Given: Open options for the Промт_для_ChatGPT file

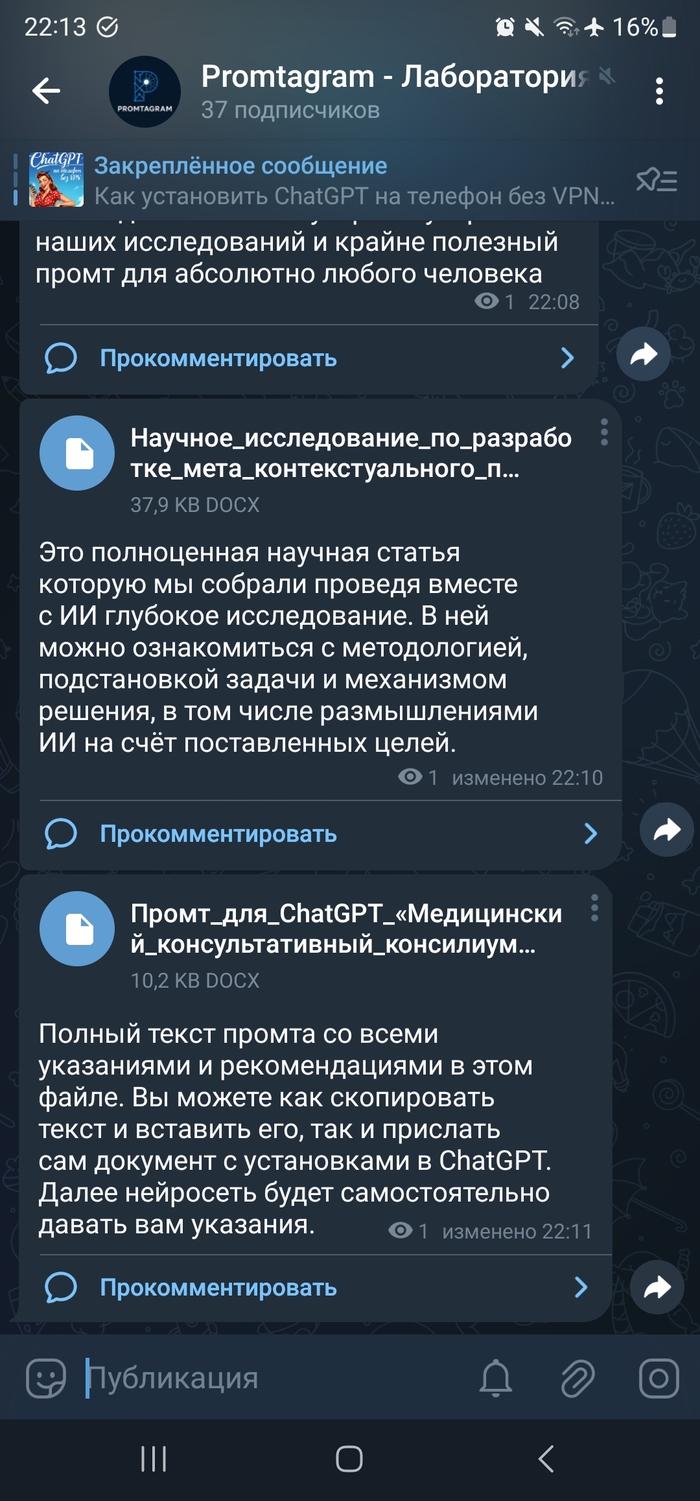Looking at the screenshot, I should [594, 908].
